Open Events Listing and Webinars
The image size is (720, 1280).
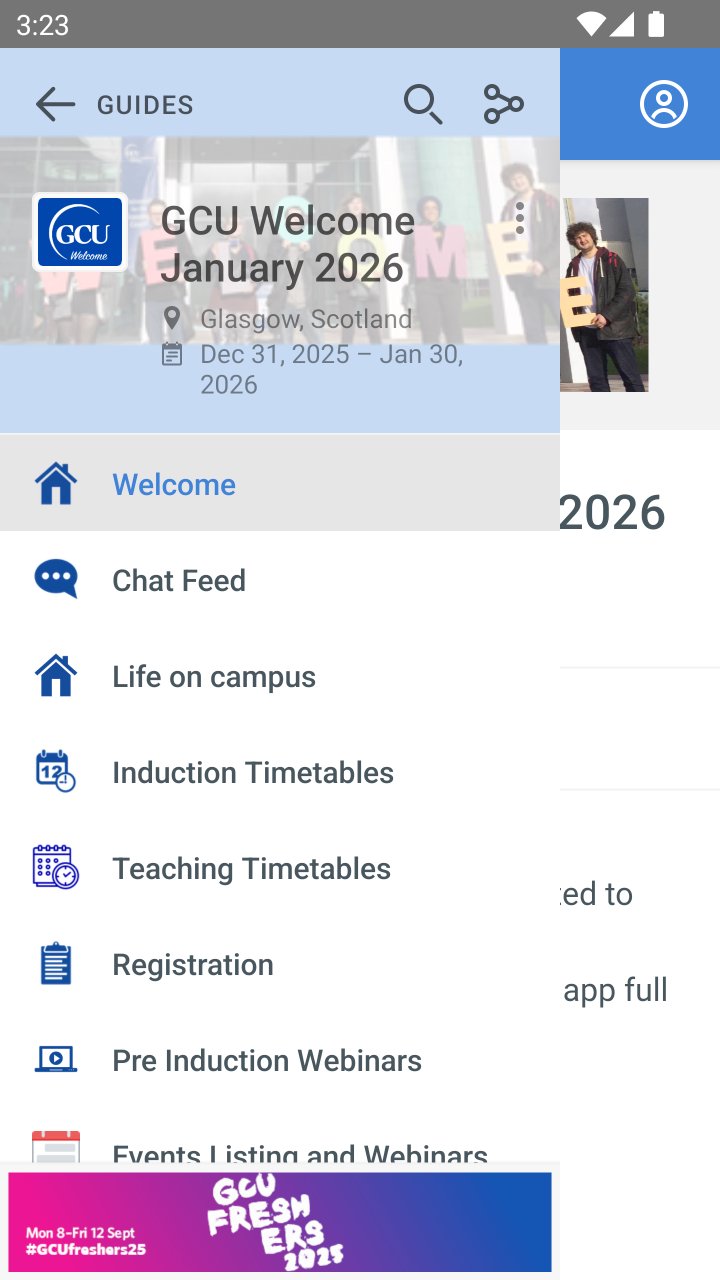299,1152
